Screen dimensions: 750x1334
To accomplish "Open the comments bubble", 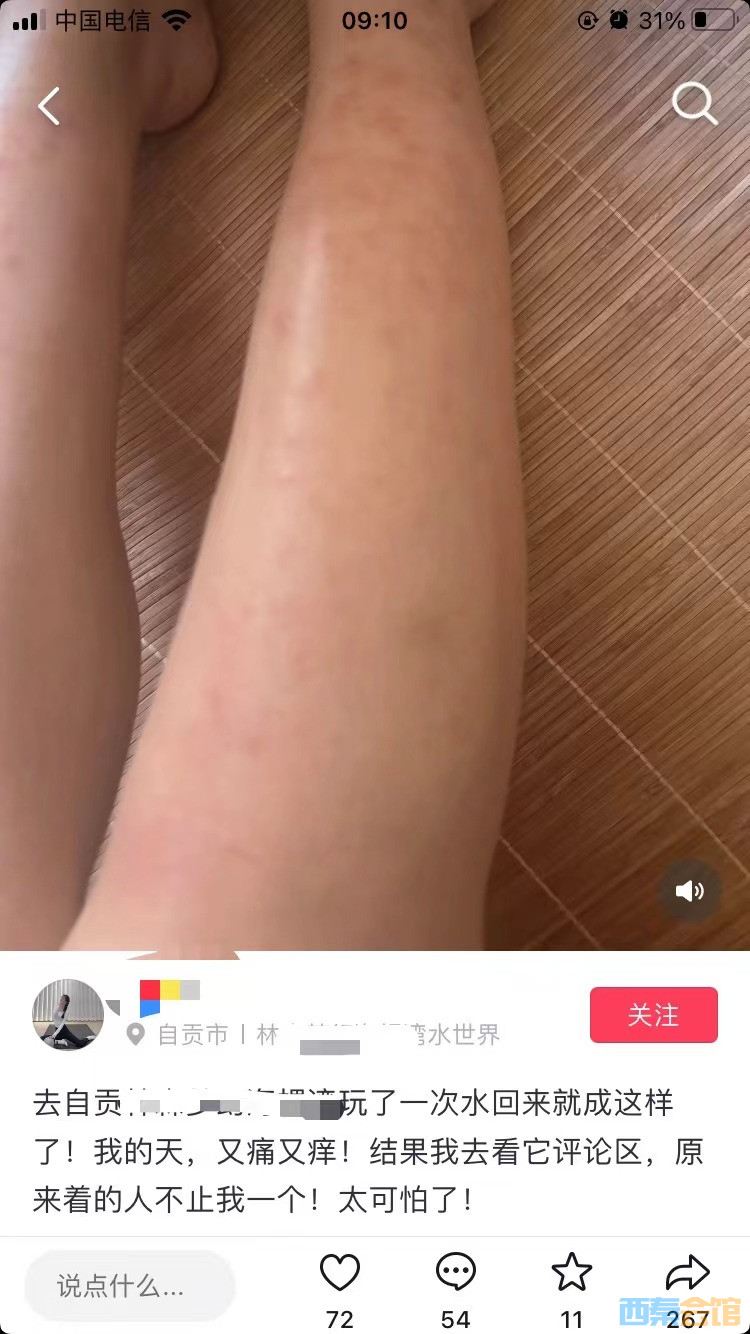I will coord(455,1273).
